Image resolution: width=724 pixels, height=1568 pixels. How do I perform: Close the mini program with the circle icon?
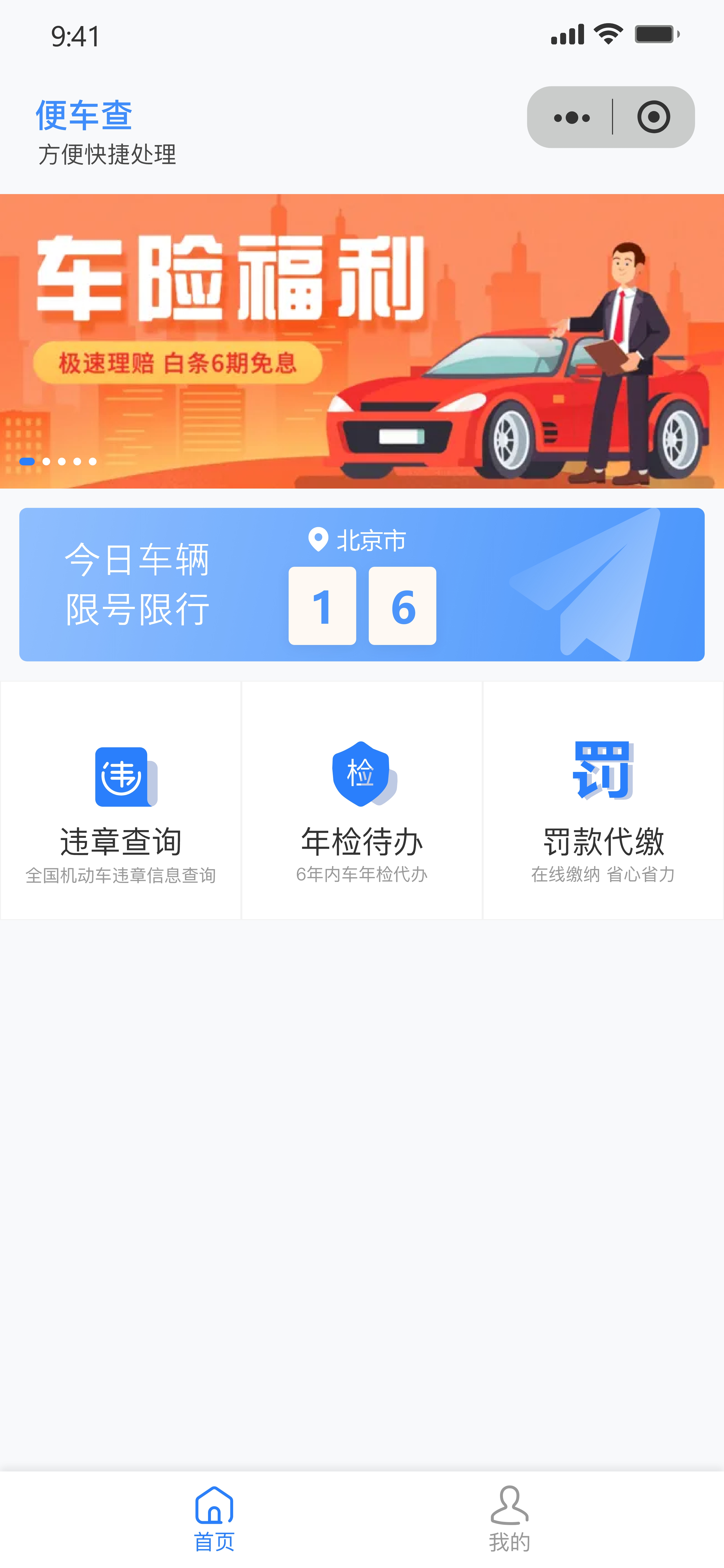[654, 118]
